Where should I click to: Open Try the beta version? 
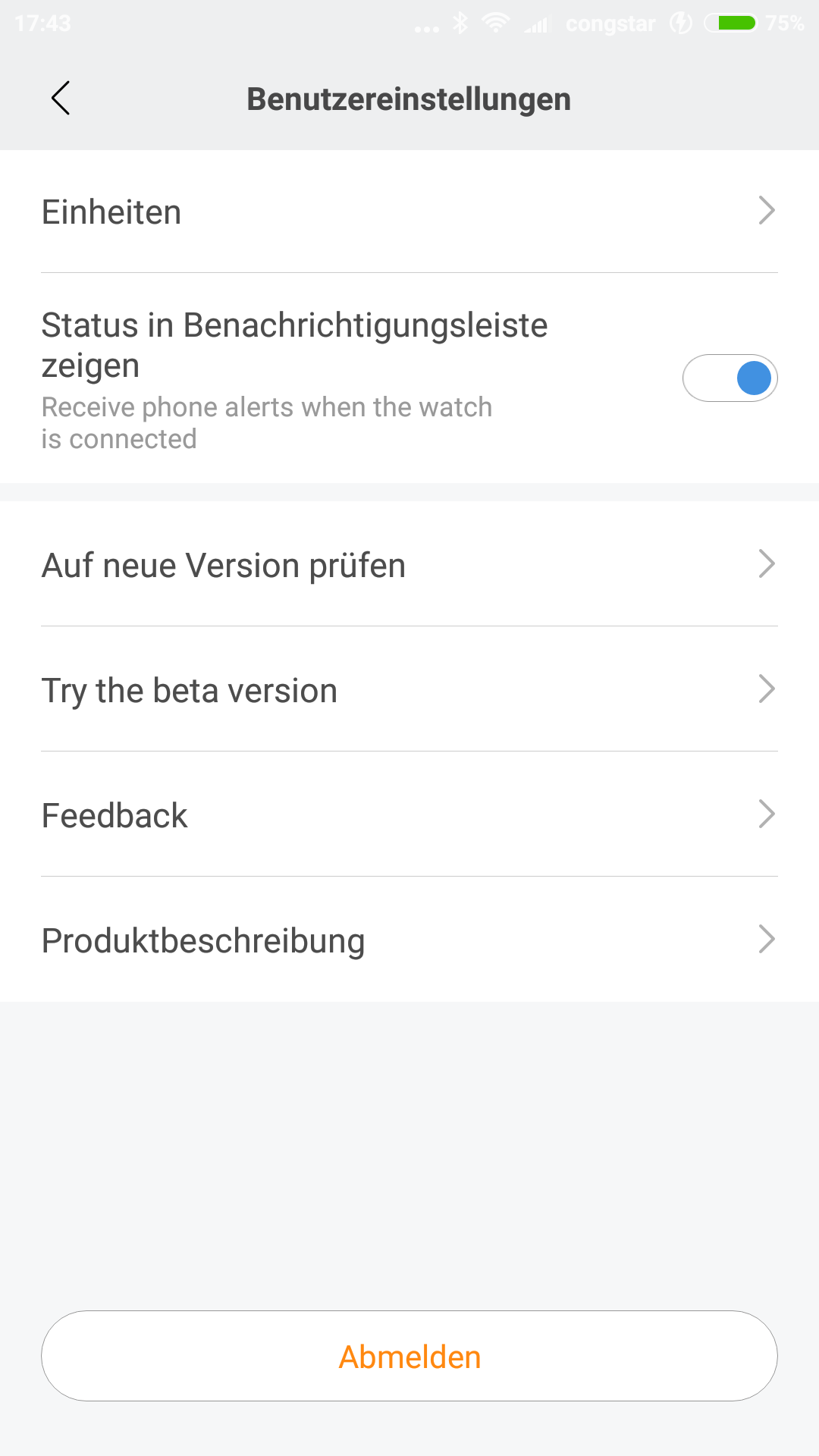click(x=409, y=689)
